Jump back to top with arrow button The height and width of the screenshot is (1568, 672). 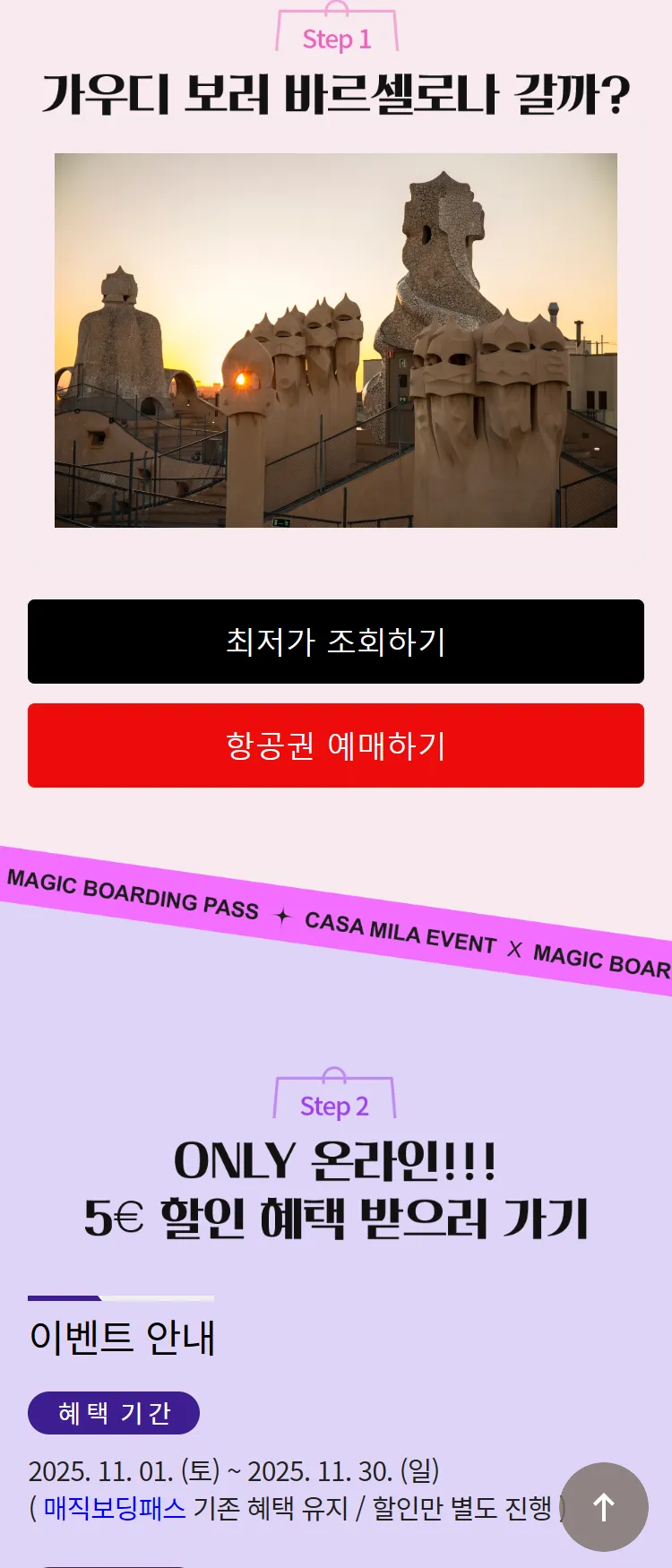click(x=604, y=1506)
